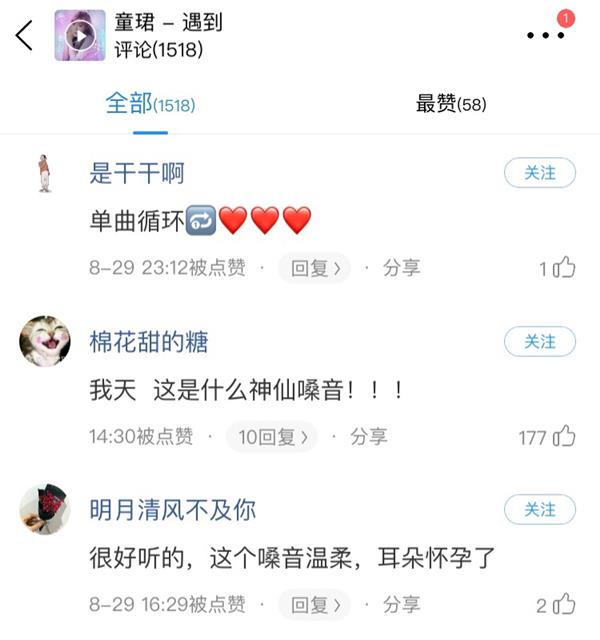Screen dimensions: 600x640
Task: Reply to 明月清风不及你's comment
Action: click(x=314, y=604)
